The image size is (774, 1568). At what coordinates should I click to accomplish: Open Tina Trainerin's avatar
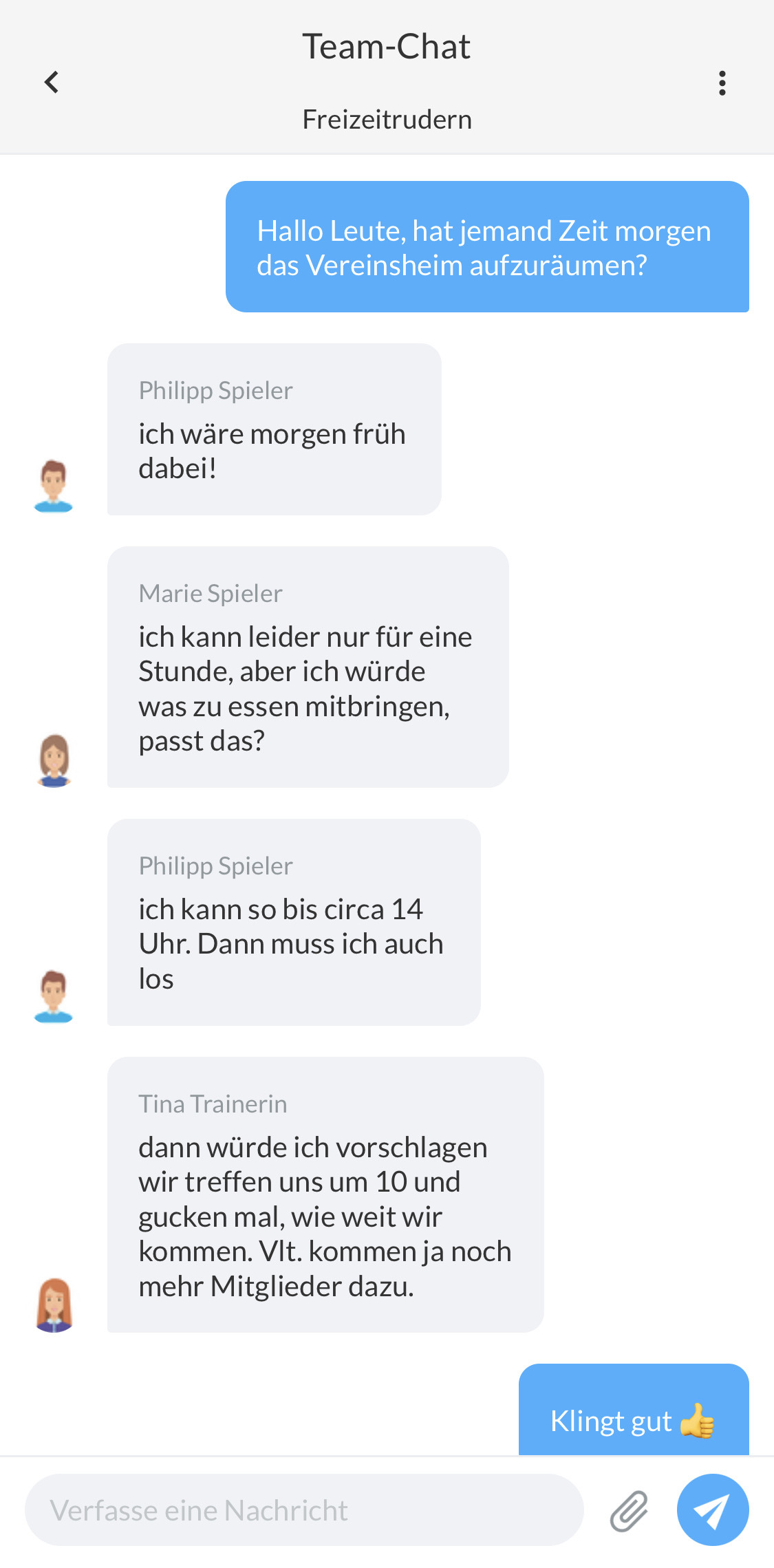54,1304
